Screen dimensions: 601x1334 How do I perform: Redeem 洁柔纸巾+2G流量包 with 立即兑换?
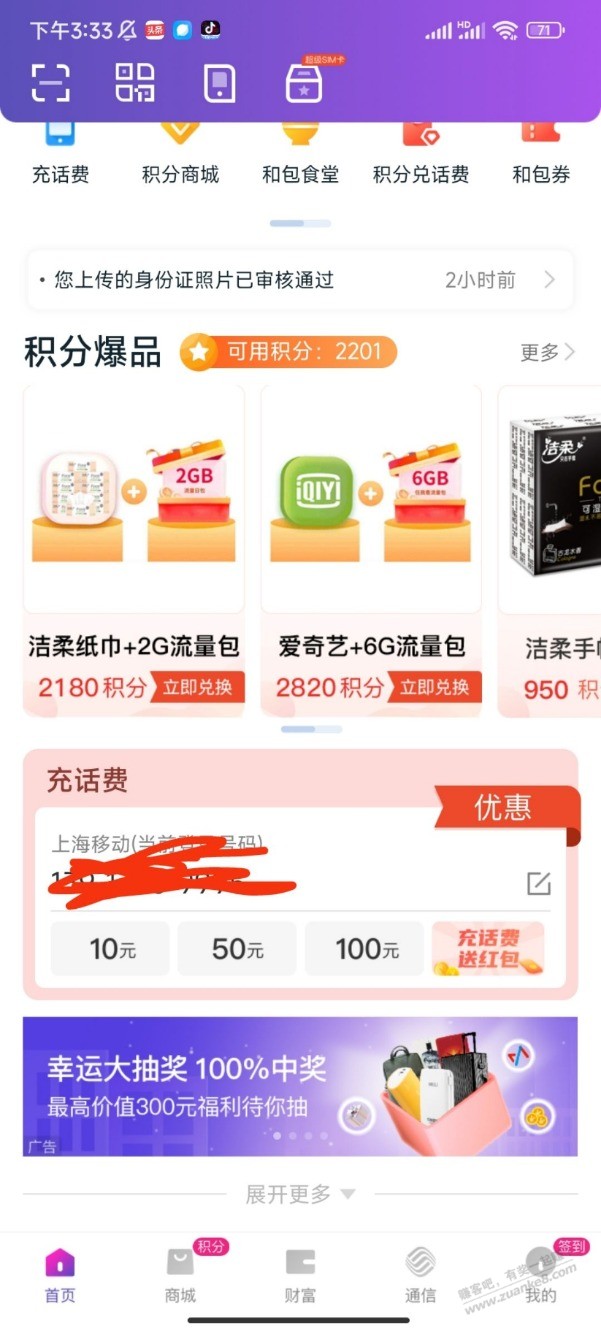pyautogui.click(x=197, y=687)
